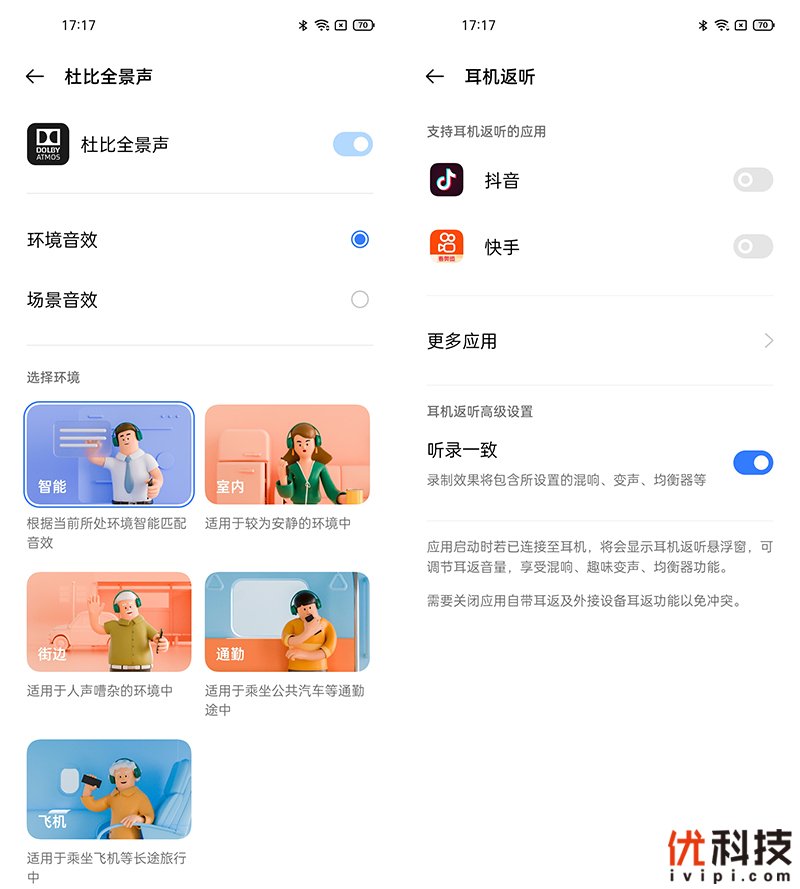Screen dimensions: 800x889
Task: Enable ear monitoring for 抖音
Action: 752,180
